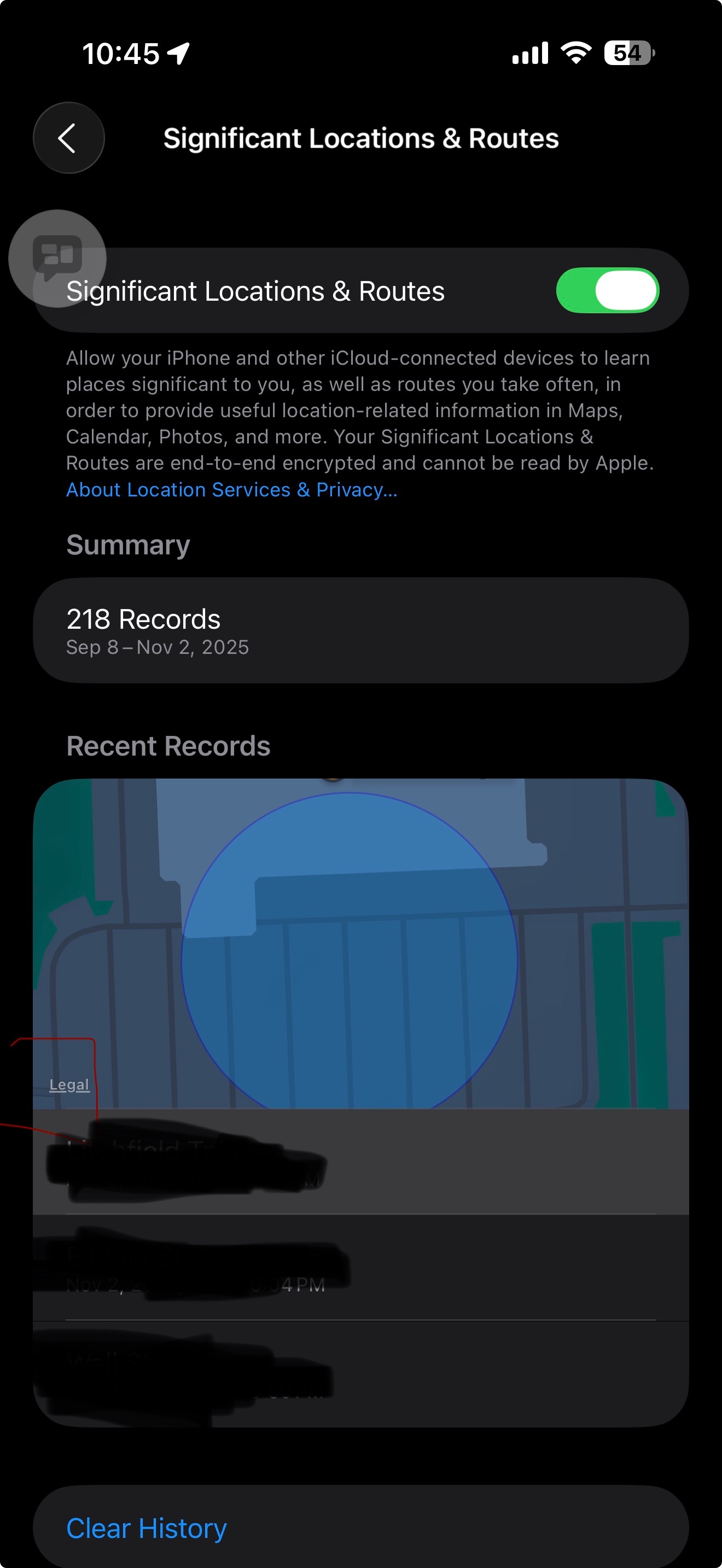Open the Legal link on the map

point(69,1085)
